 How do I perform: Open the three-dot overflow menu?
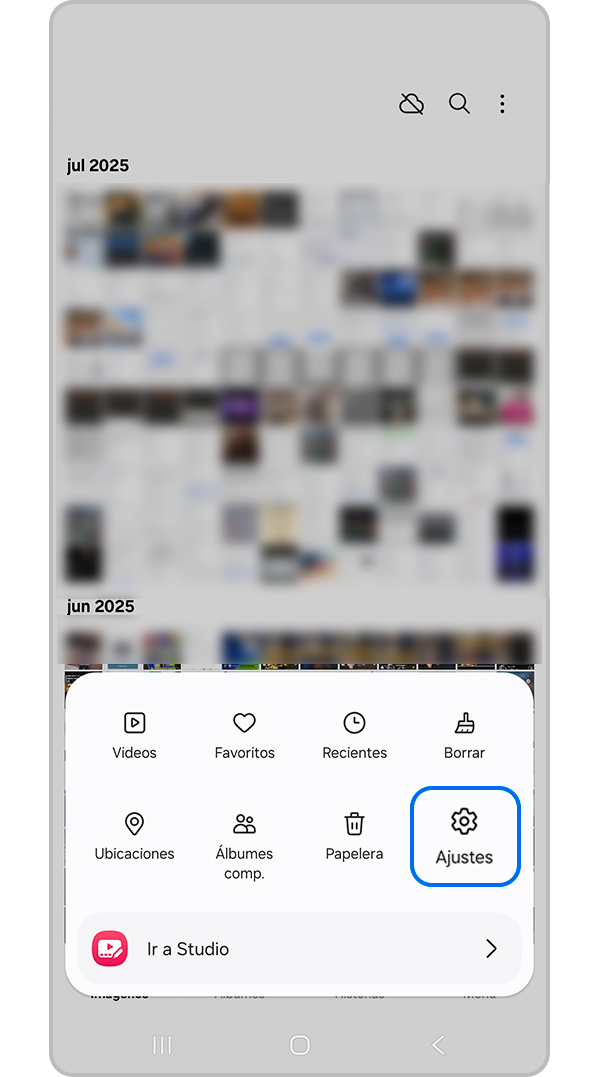tap(502, 104)
